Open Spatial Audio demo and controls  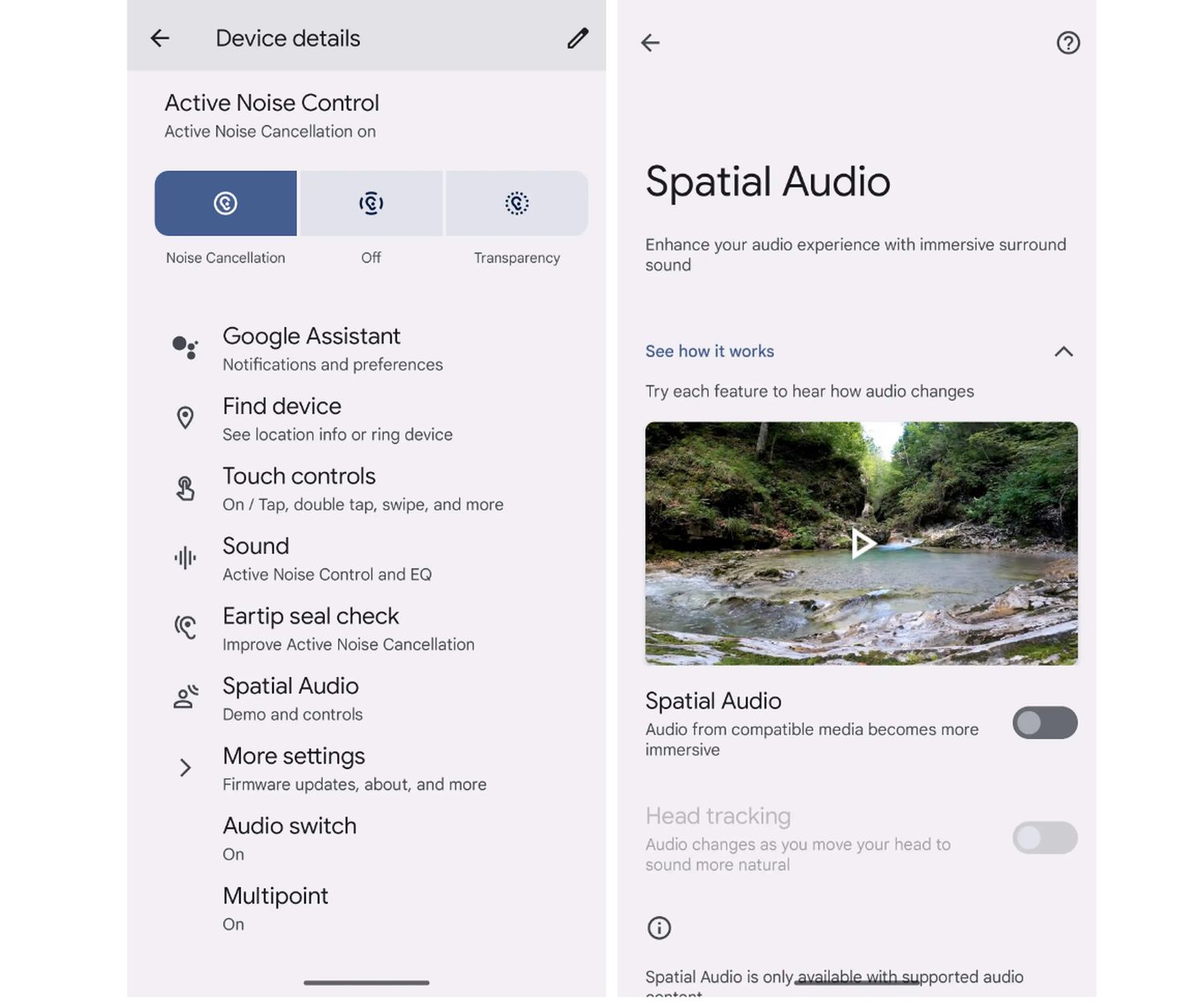[x=291, y=698]
